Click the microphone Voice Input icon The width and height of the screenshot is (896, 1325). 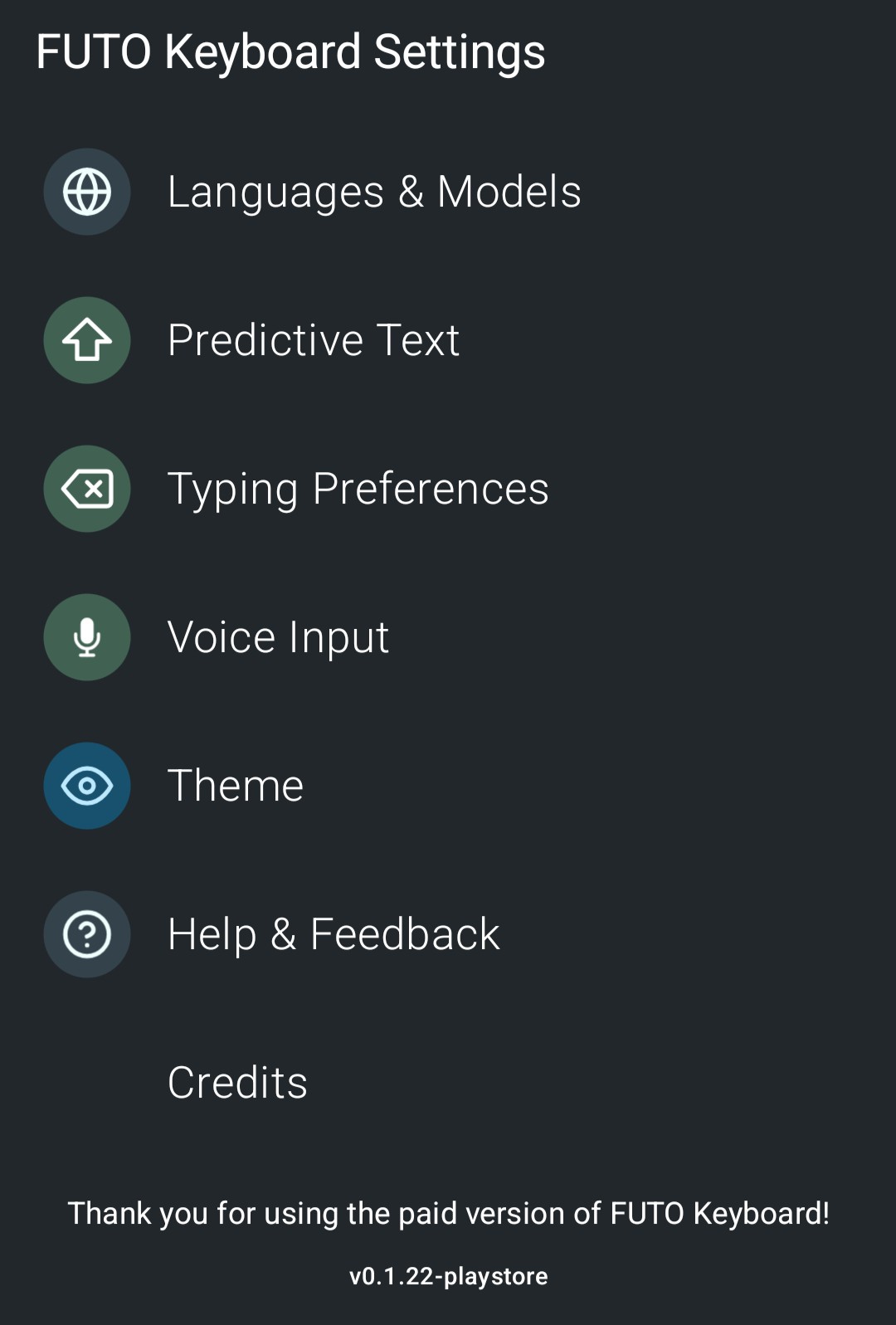click(86, 637)
